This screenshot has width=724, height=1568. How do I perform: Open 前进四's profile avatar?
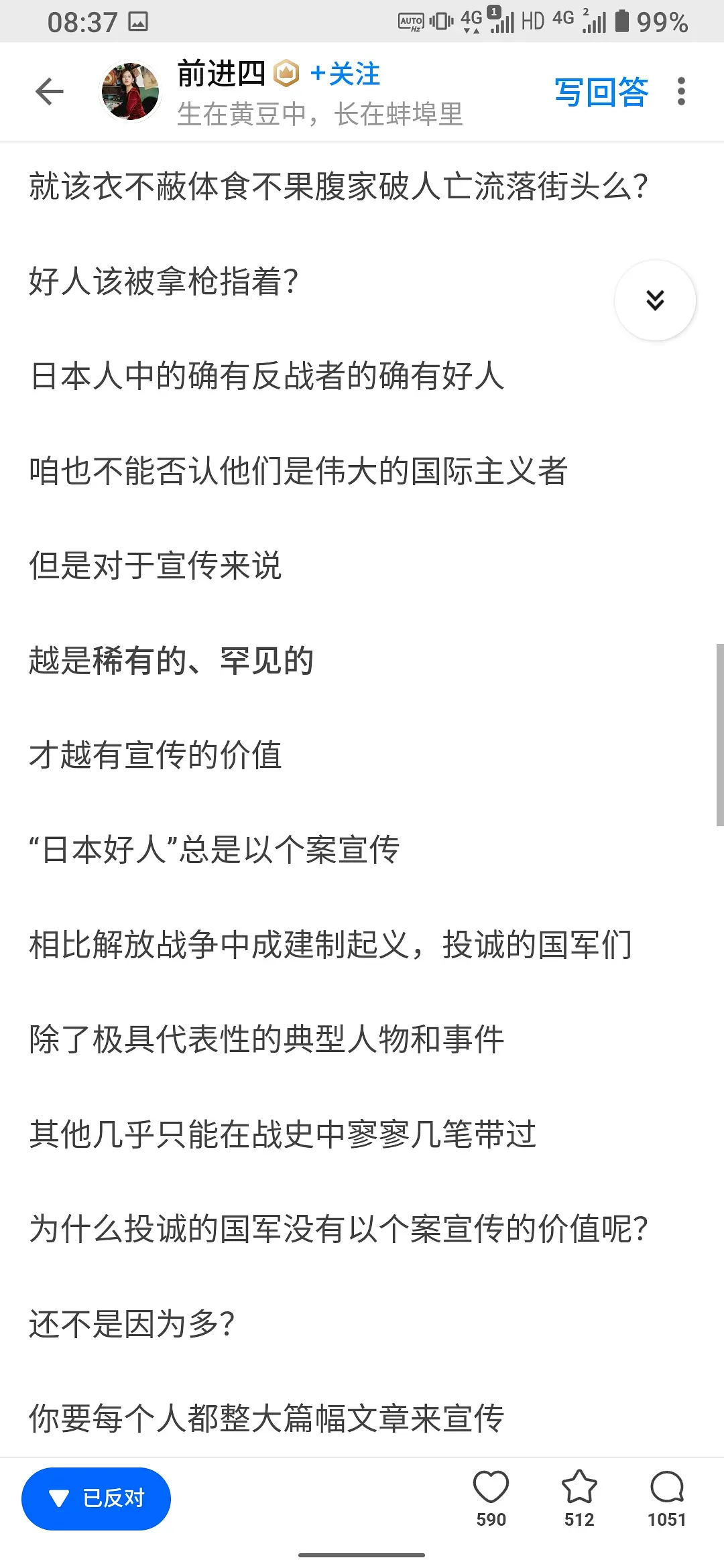coord(131,92)
